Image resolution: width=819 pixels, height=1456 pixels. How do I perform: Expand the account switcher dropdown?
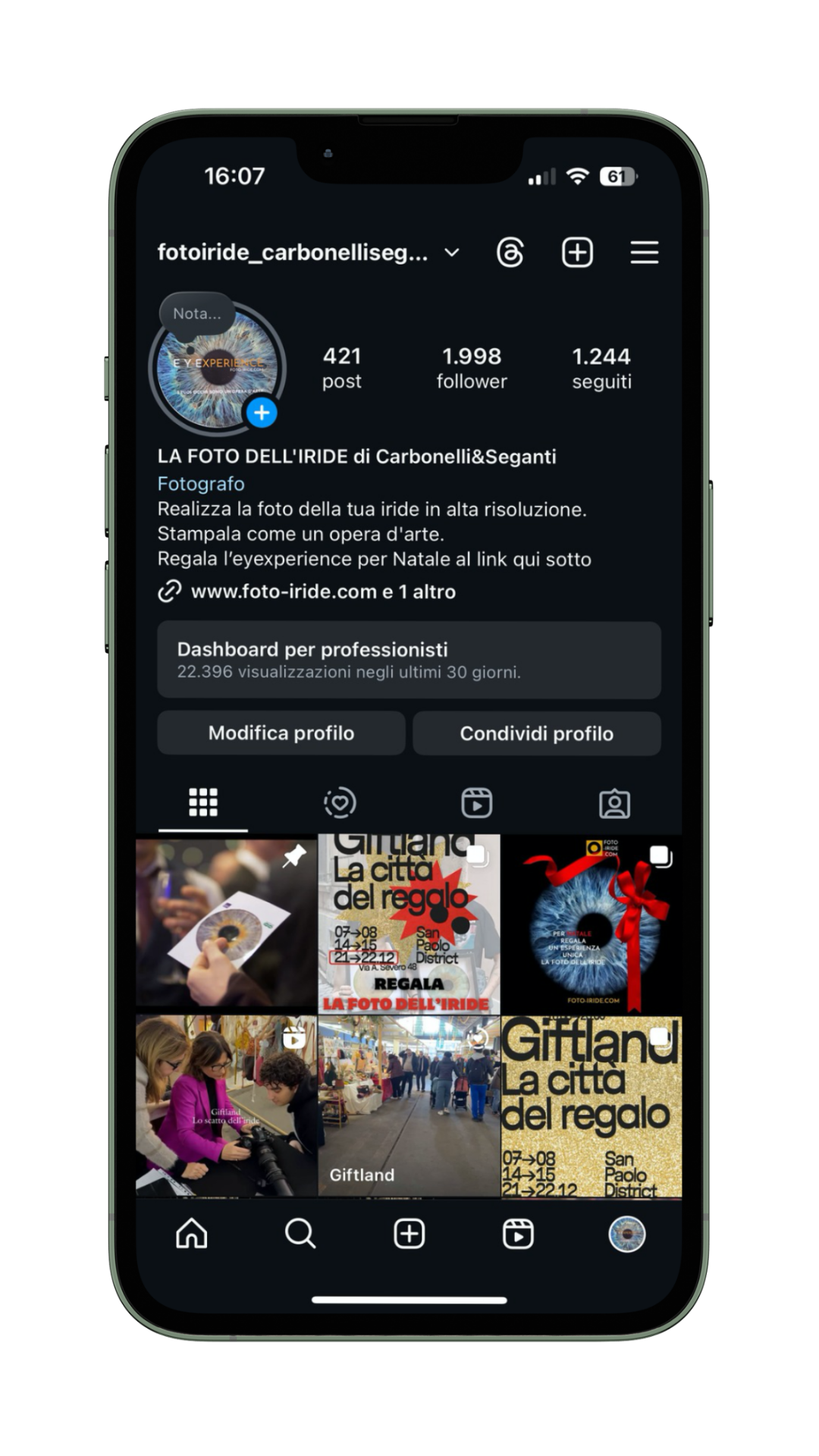coord(451,253)
